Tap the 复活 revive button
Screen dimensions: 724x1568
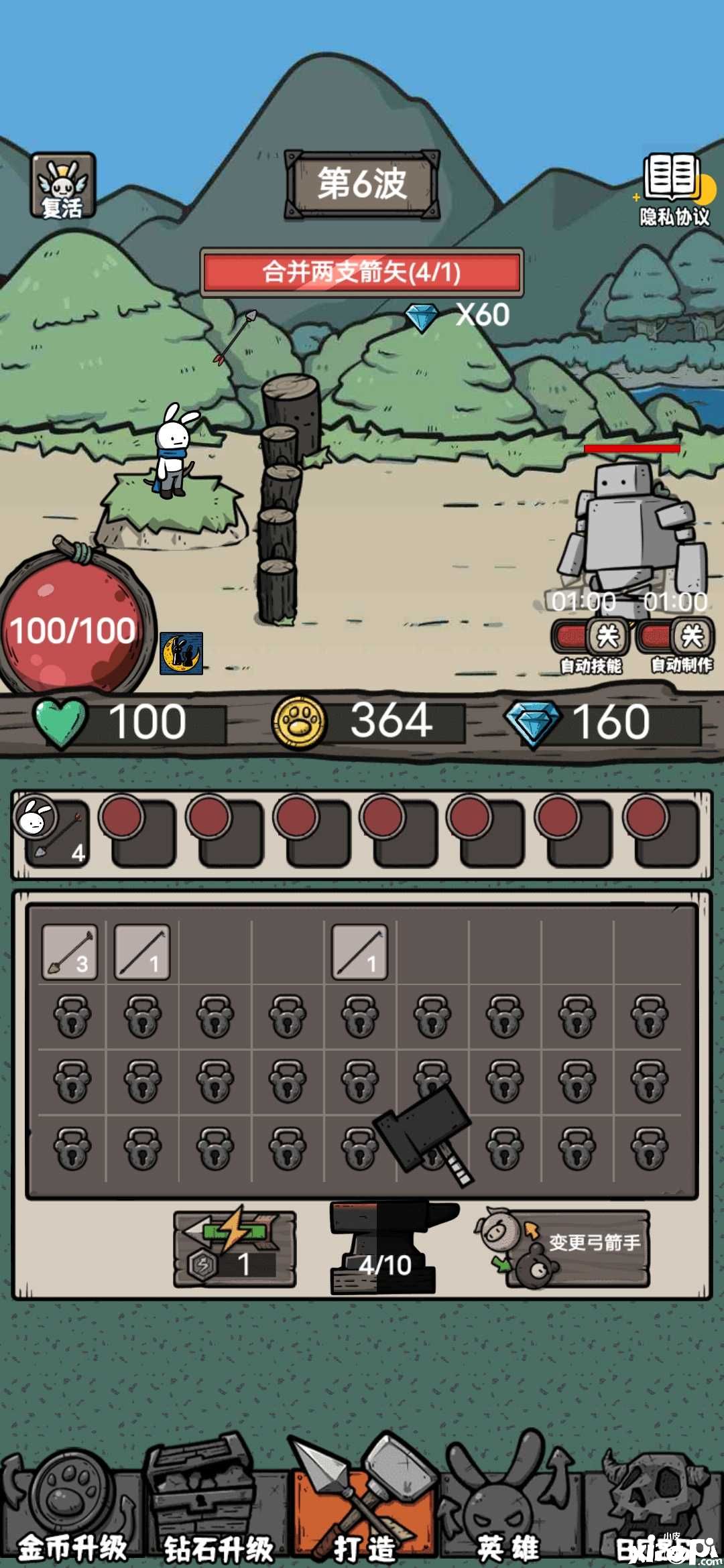pyautogui.click(x=62, y=186)
